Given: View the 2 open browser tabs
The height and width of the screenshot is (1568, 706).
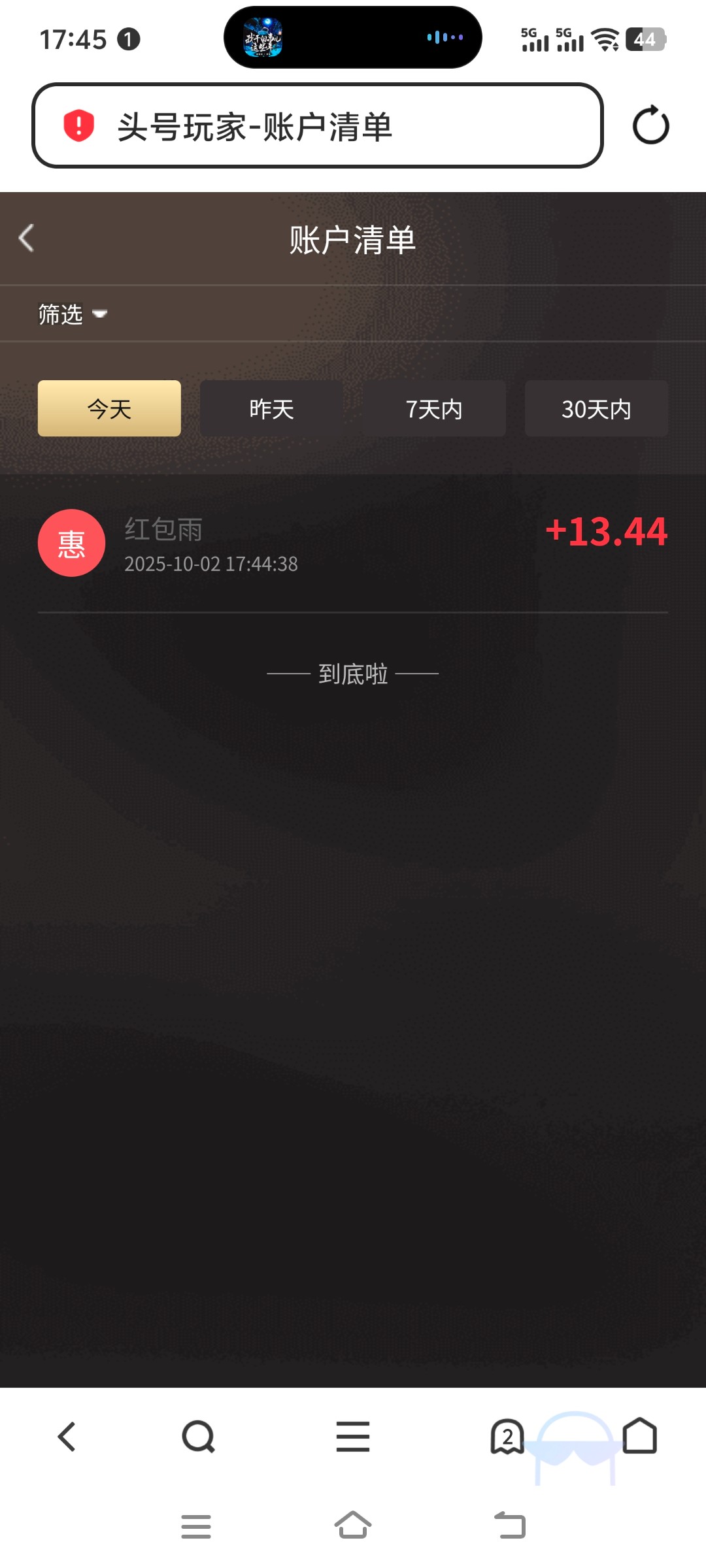Looking at the screenshot, I should coord(507,1437).
